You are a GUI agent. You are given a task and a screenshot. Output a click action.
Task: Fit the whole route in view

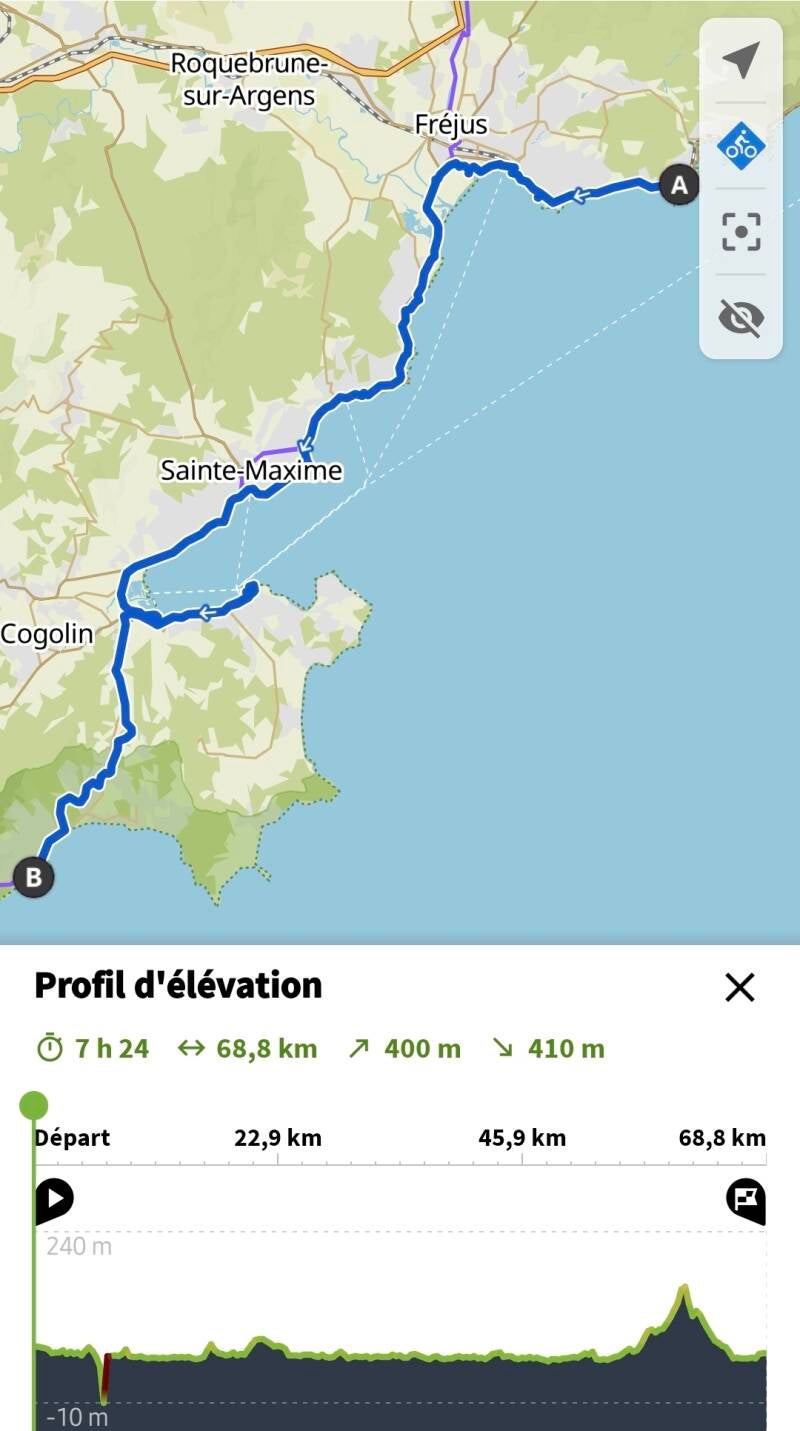[x=740, y=232]
